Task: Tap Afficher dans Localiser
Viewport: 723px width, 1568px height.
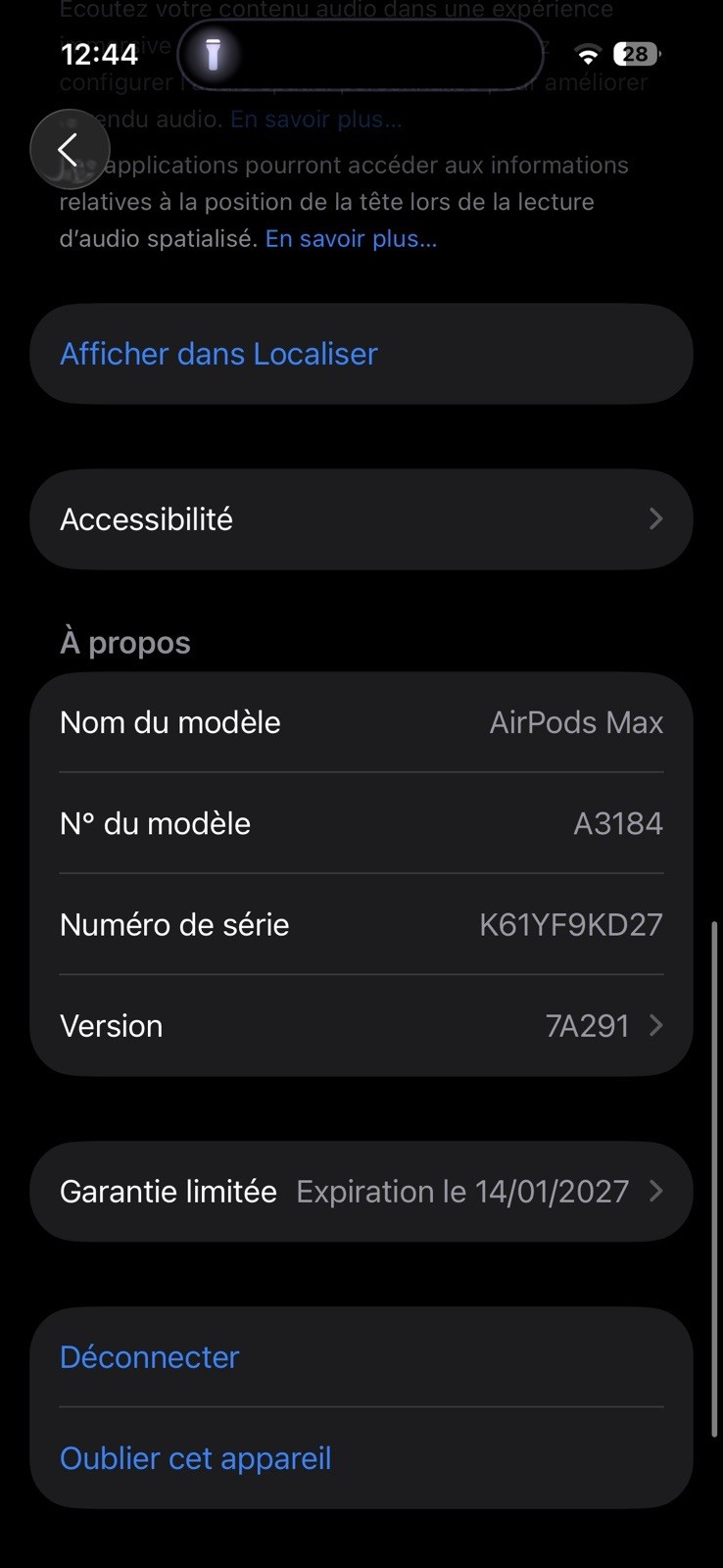Action: pos(218,354)
